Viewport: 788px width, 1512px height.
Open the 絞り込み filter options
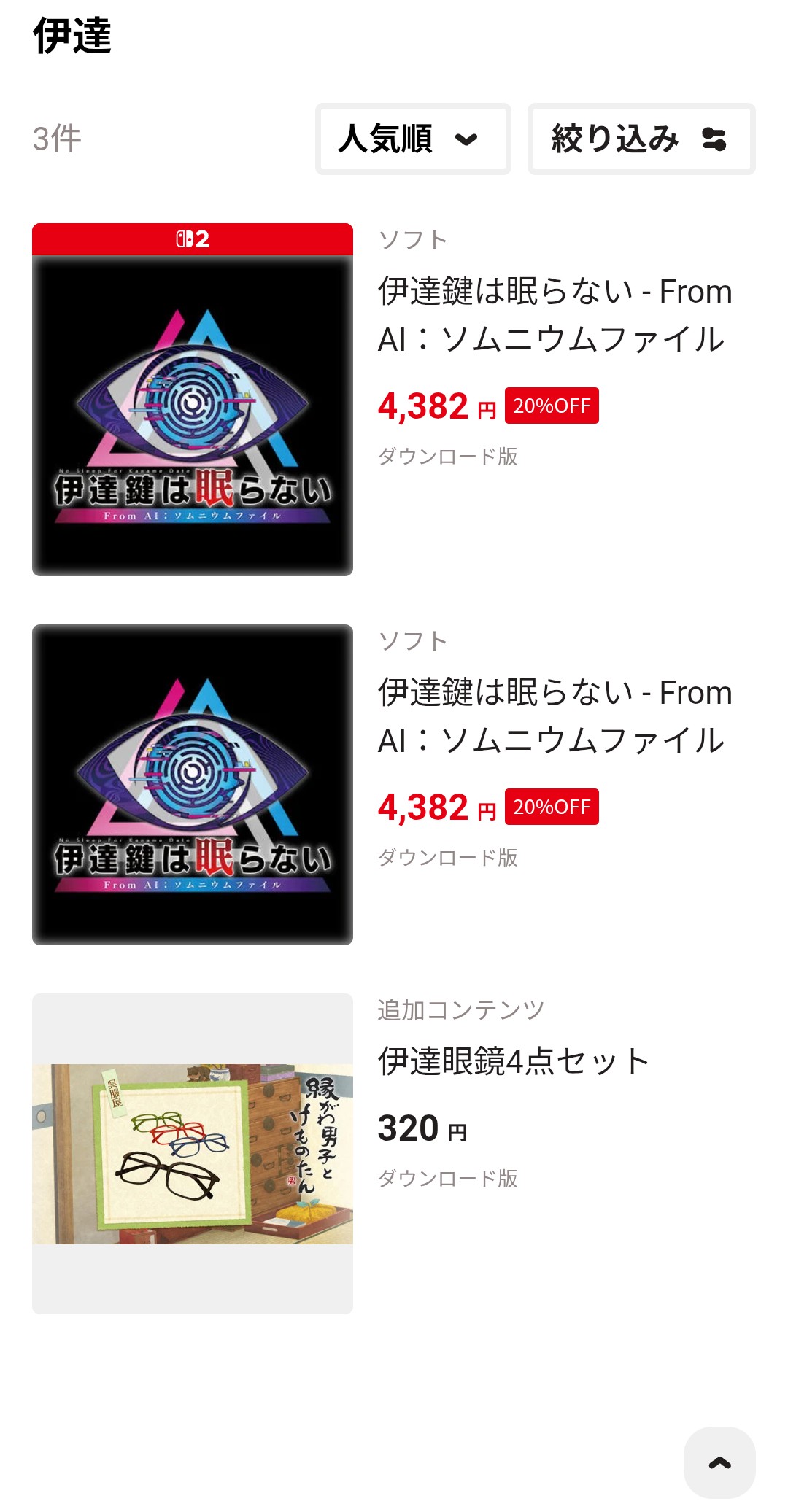[x=641, y=139]
